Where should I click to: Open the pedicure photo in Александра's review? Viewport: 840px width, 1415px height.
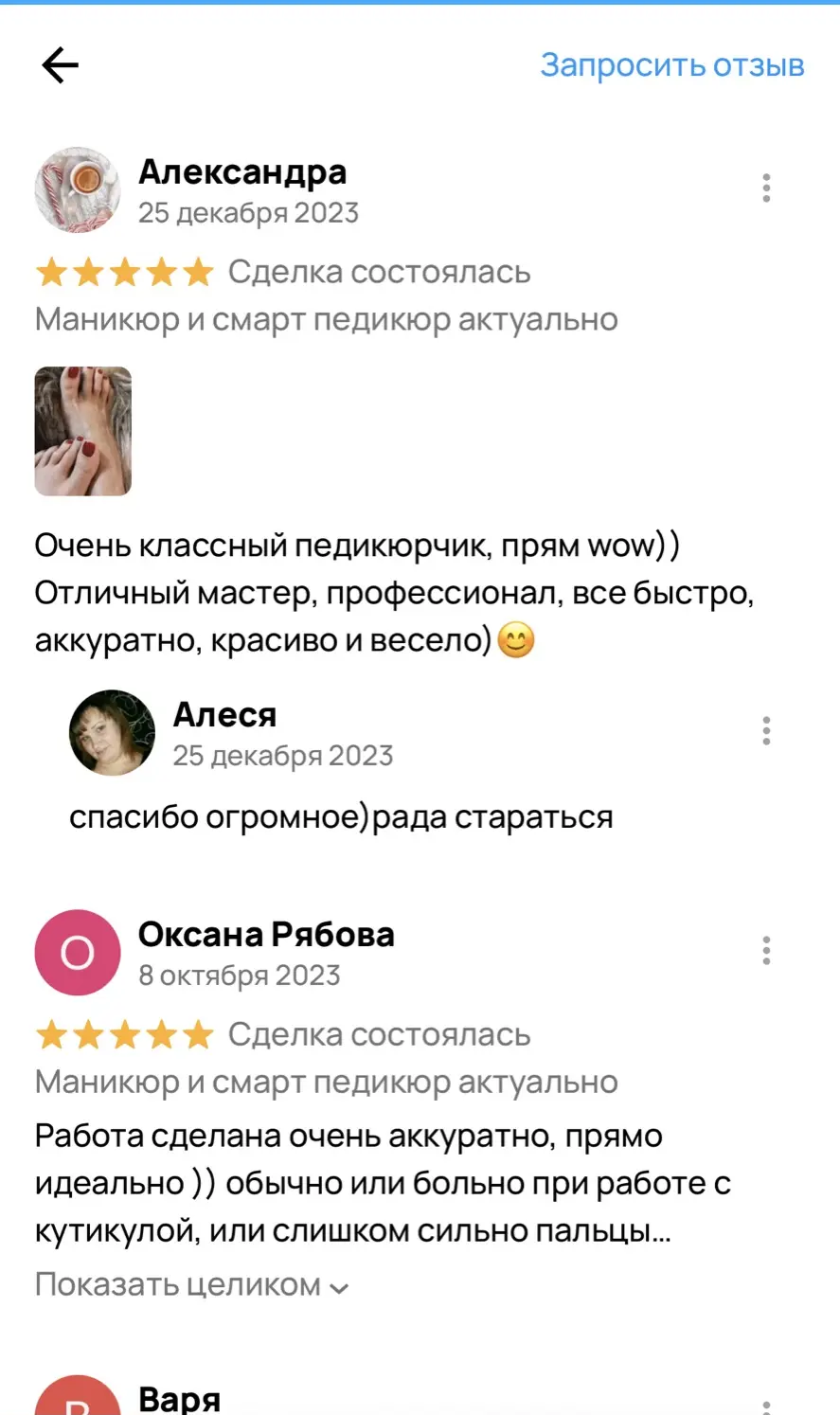82,432
